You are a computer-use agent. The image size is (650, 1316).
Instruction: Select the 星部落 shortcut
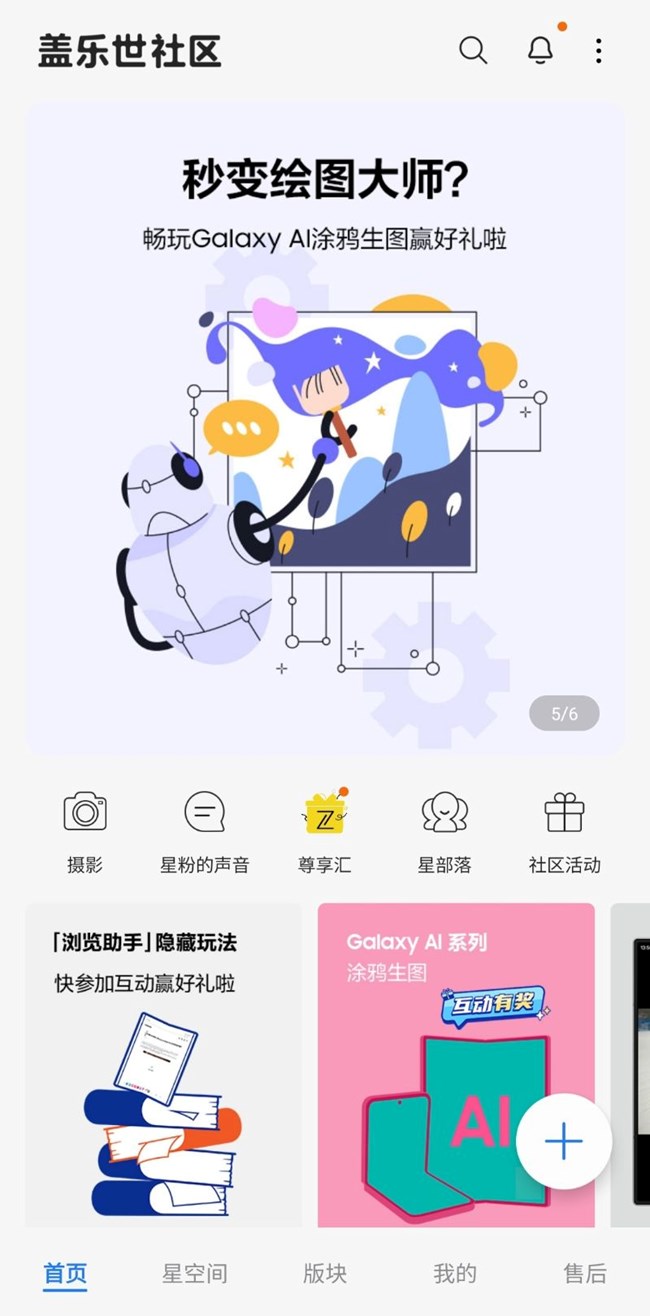445,832
